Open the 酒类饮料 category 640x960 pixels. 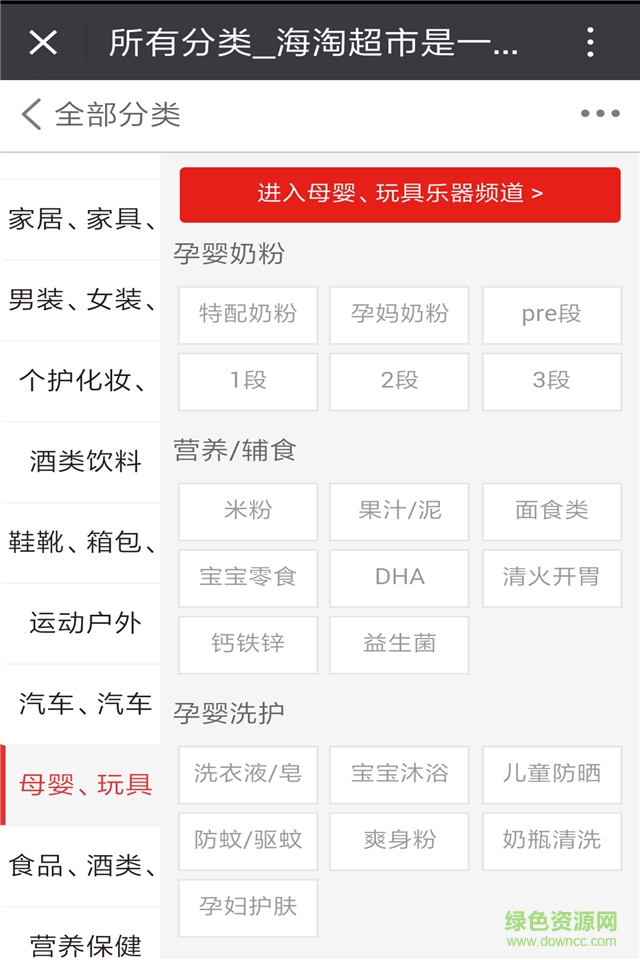point(85,462)
